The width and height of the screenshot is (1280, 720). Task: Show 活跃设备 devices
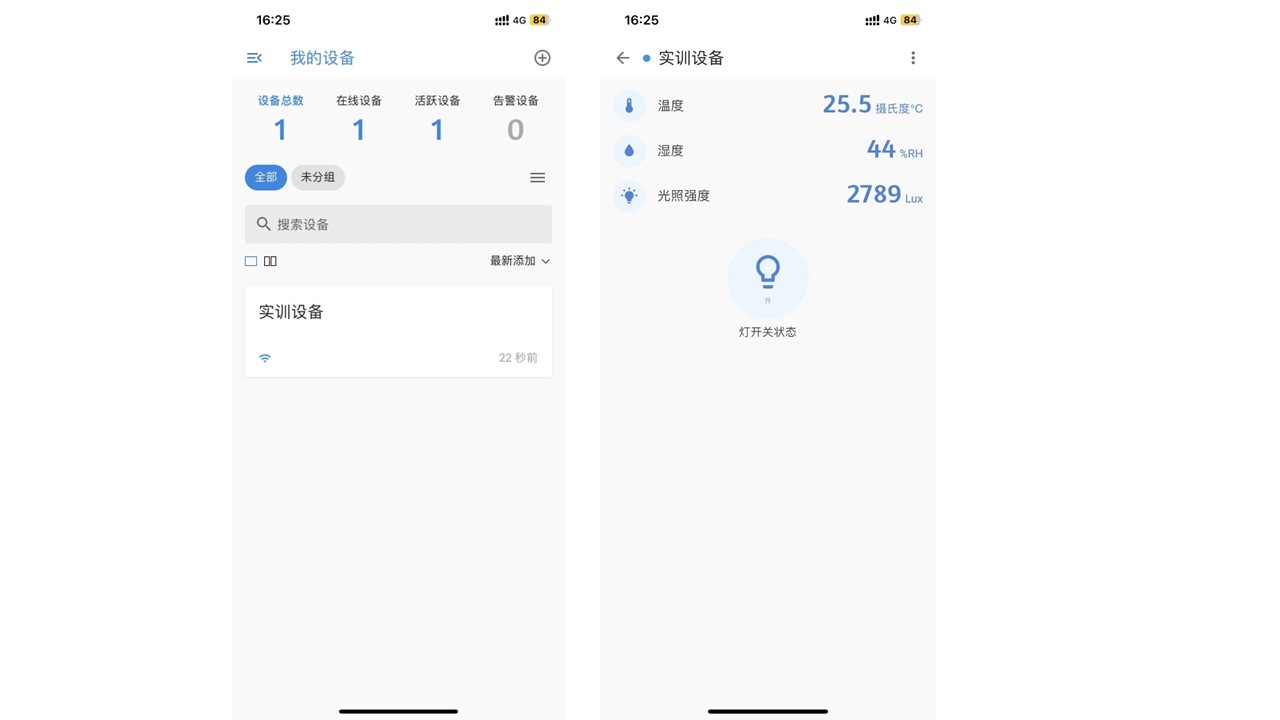click(x=437, y=118)
